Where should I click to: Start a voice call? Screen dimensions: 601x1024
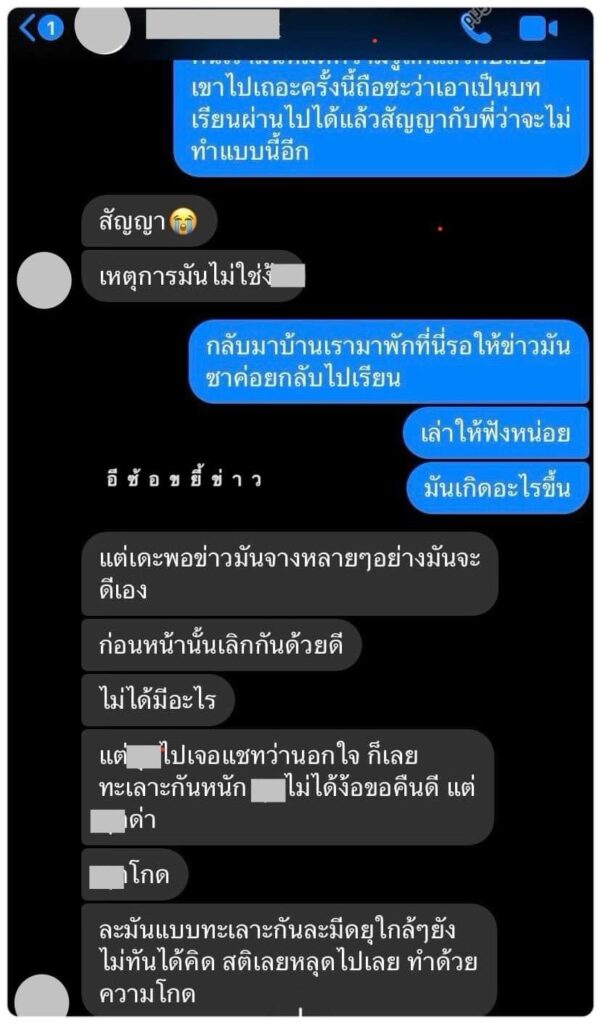click(477, 28)
